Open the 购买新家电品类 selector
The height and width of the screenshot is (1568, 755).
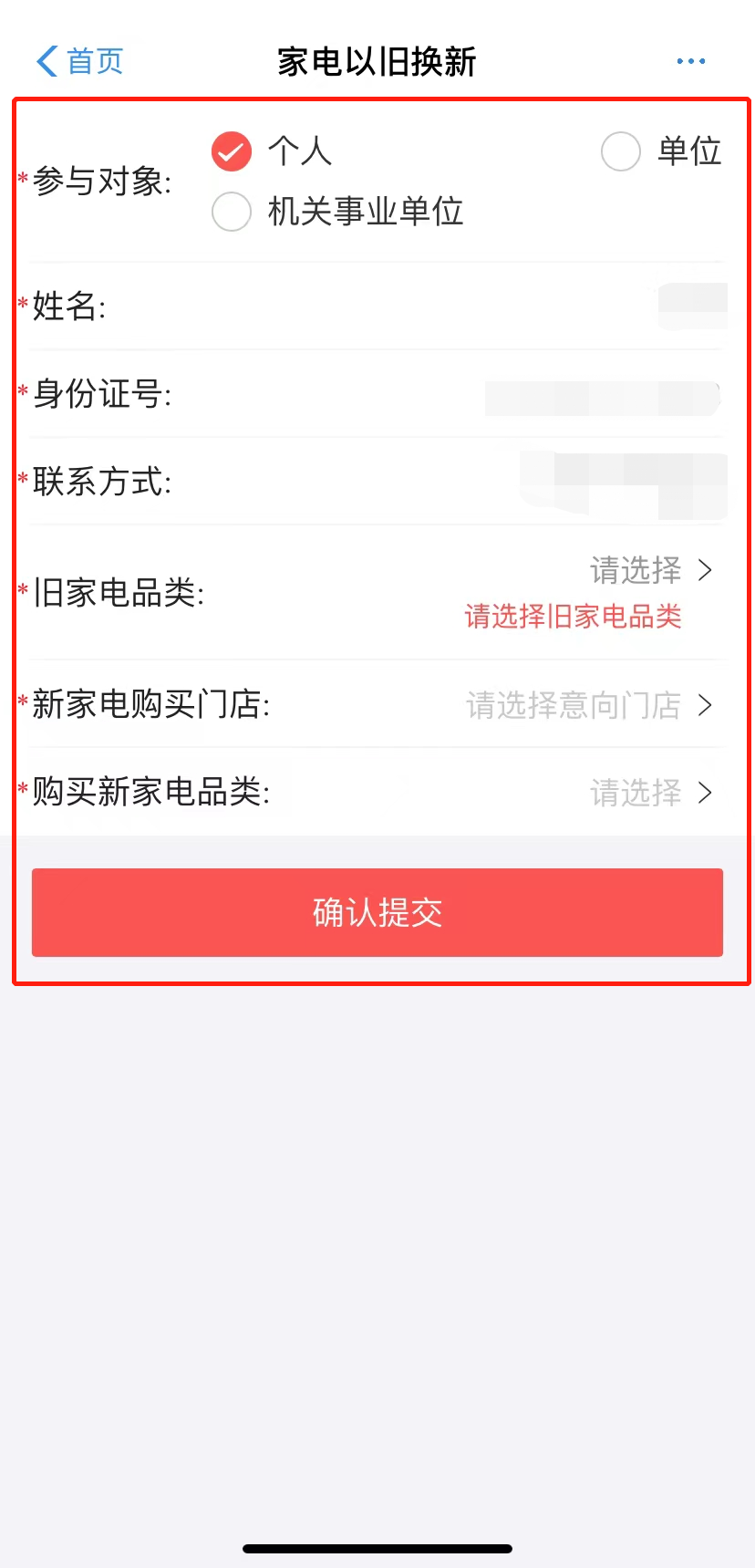point(649,793)
